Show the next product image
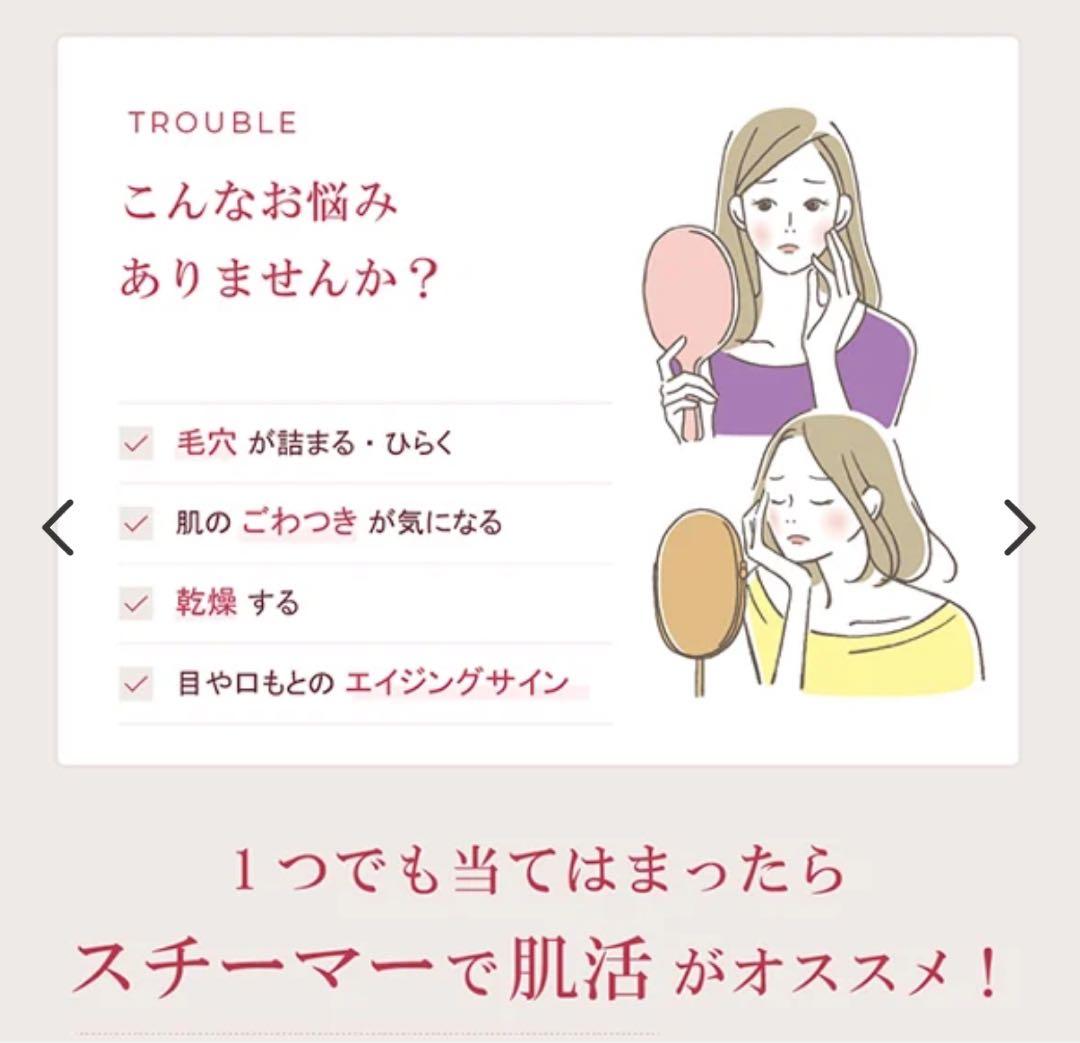This screenshot has height=1043, width=1080. pos(1019,527)
